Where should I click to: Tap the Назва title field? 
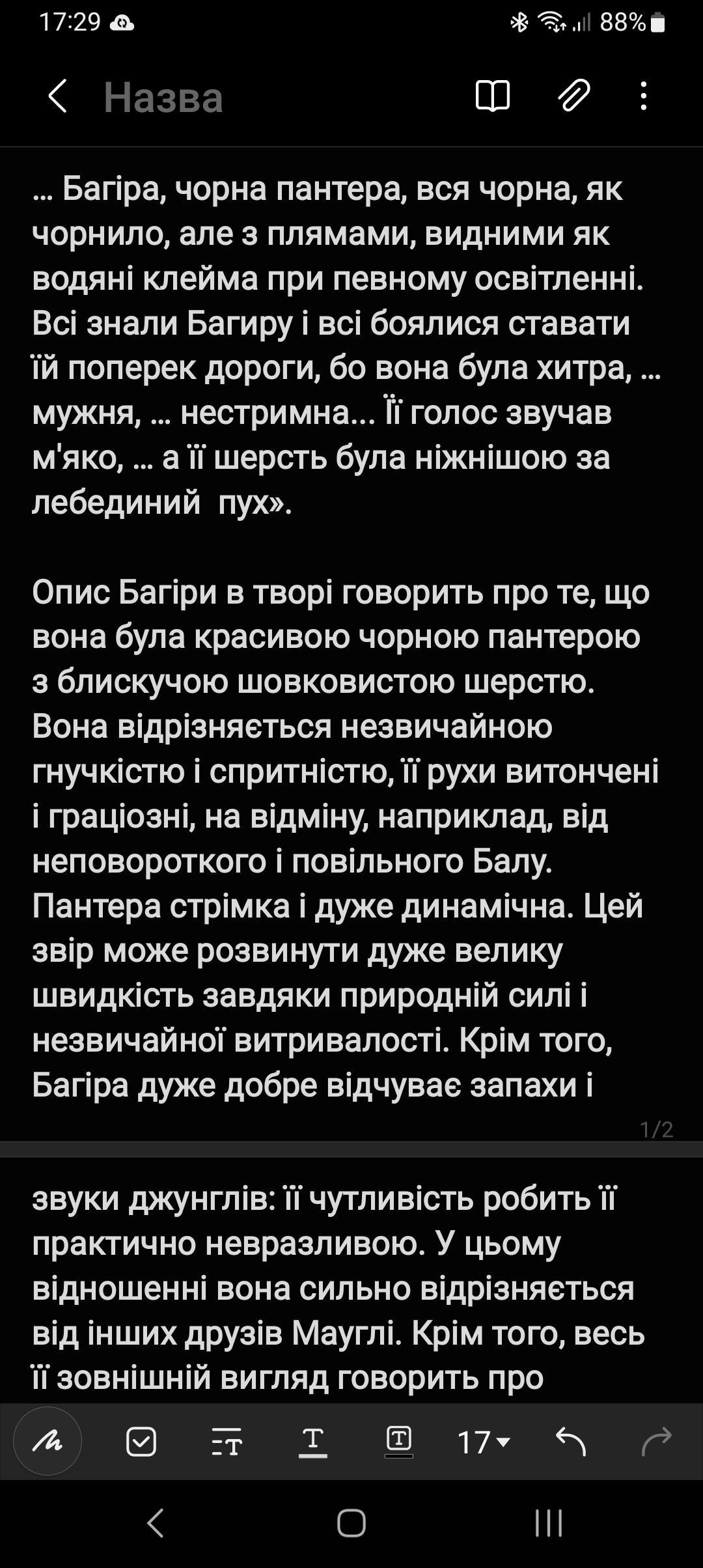coord(163,98)
